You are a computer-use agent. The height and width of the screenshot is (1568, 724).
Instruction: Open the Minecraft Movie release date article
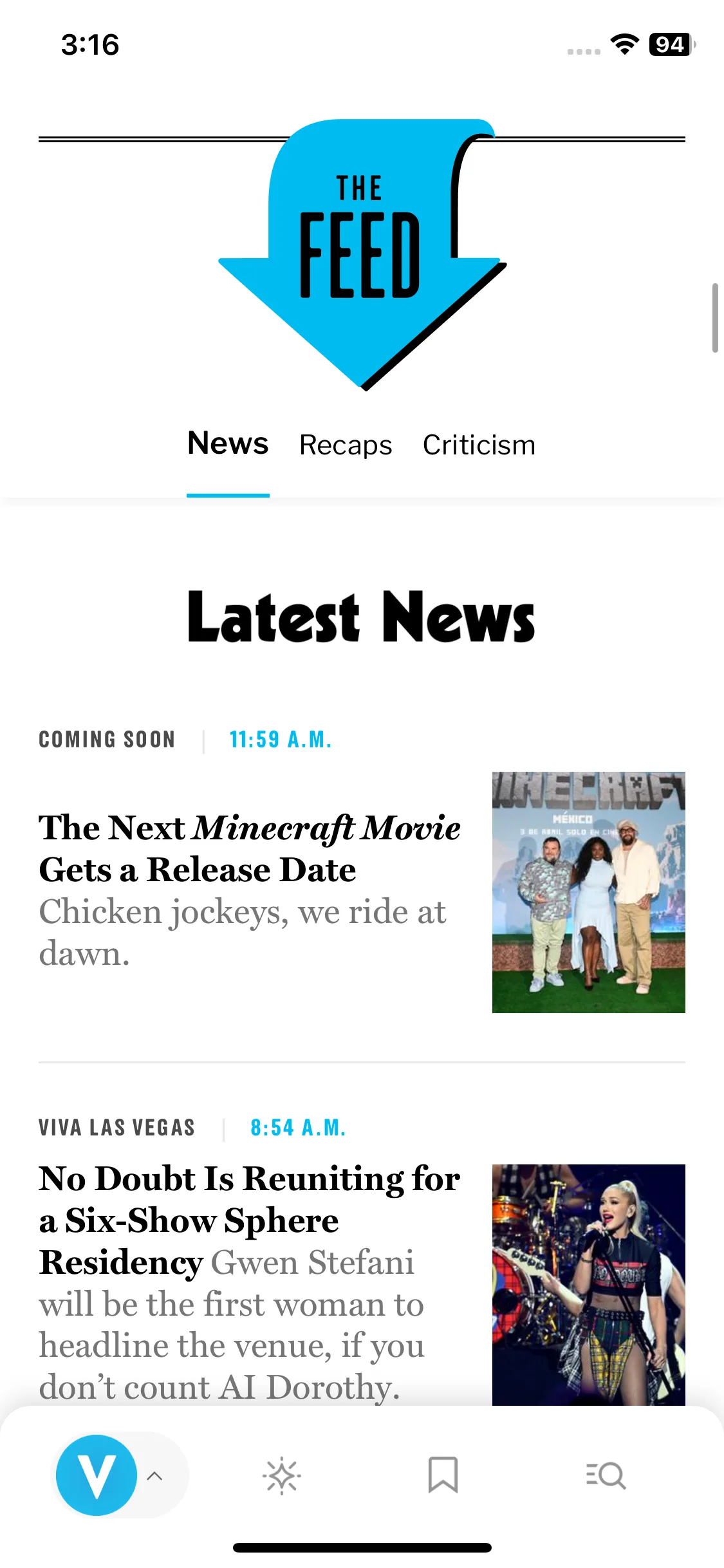pos(250,848)
